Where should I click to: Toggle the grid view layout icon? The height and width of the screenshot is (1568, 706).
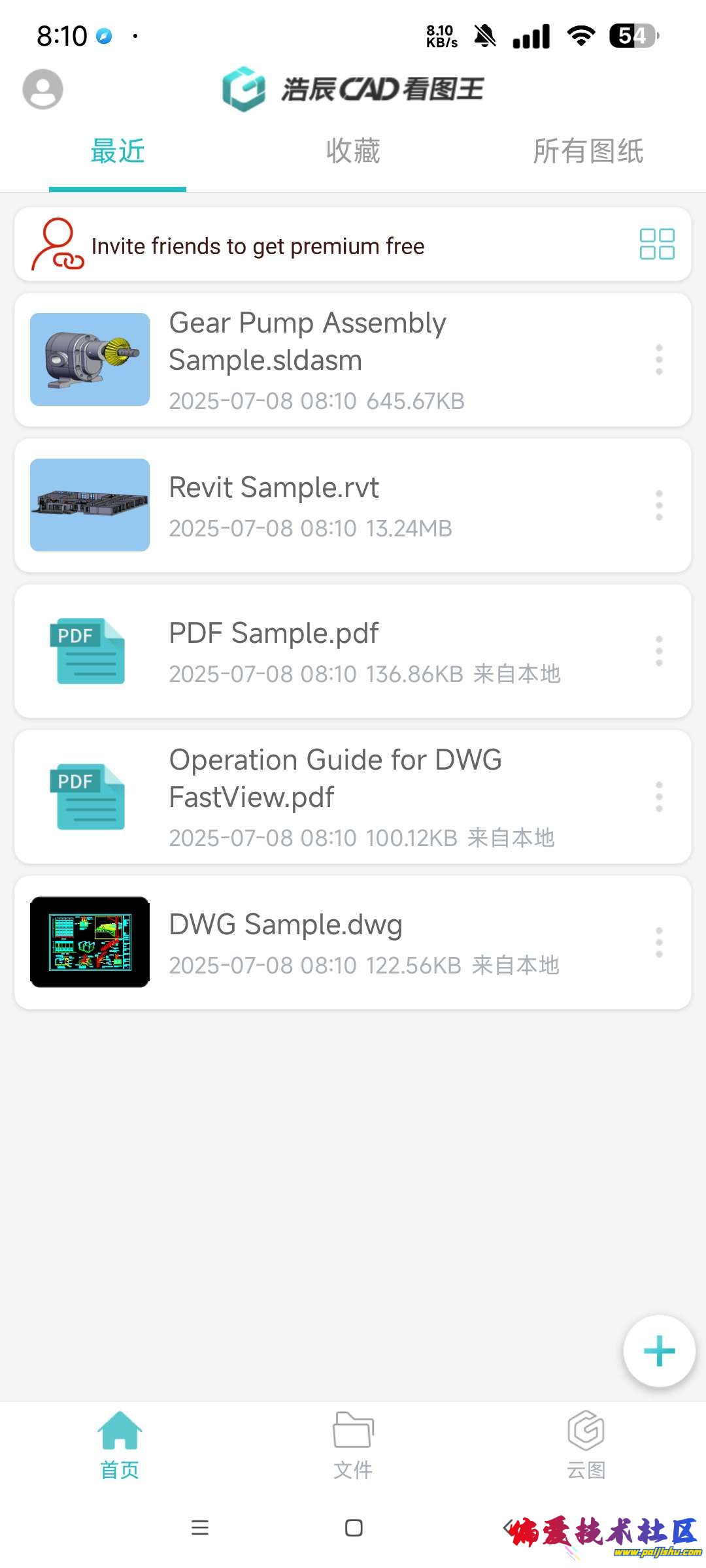(x=656, y=244)
